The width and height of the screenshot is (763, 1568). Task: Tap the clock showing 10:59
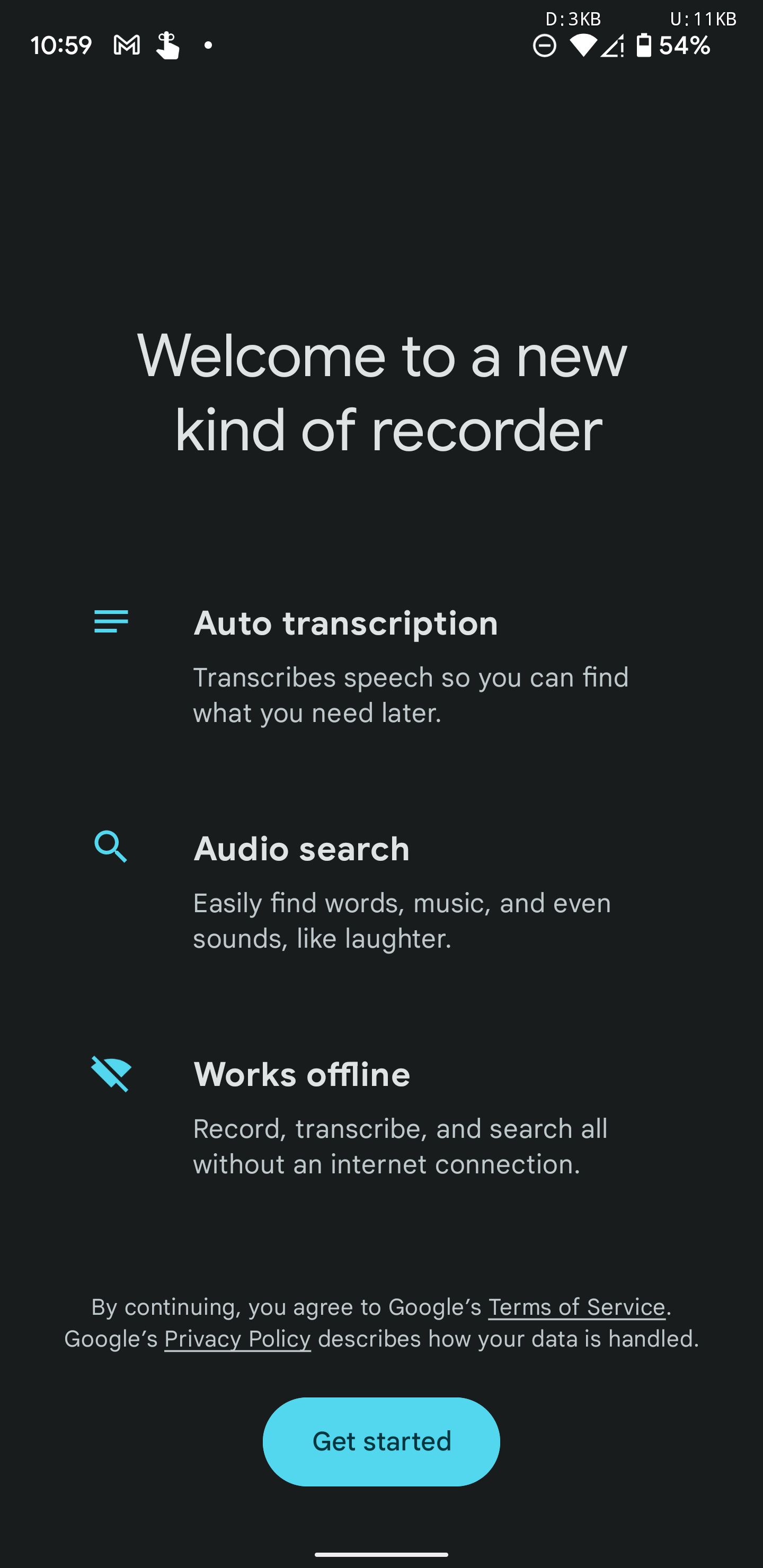pyautogui.click(x=63, y=44)
